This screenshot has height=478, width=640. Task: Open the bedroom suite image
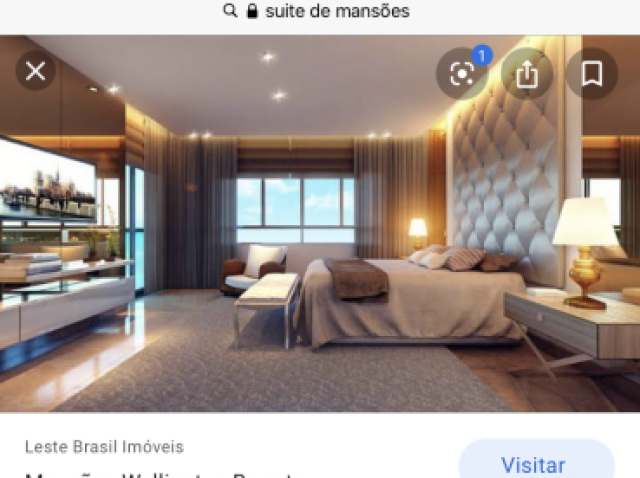(x=320, y=240)
